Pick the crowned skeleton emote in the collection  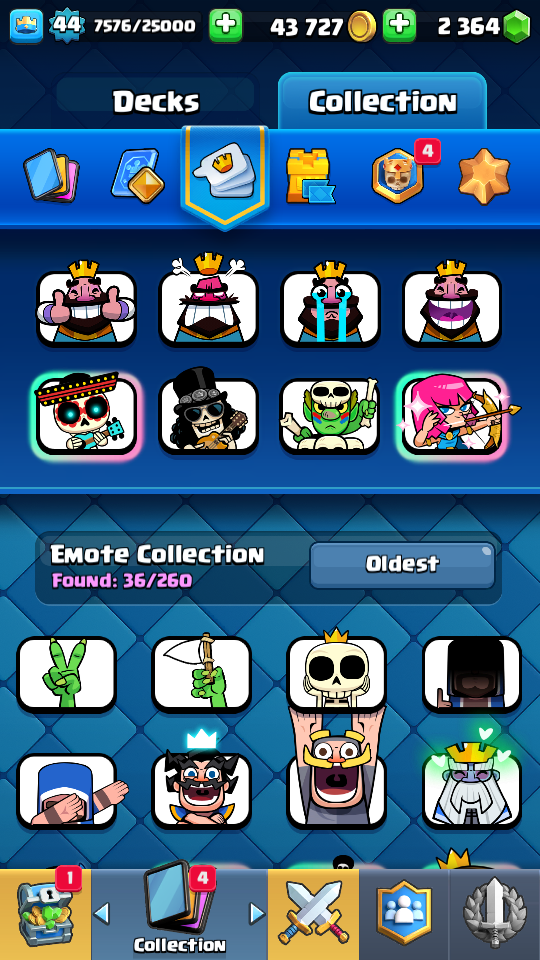(337, 671)
